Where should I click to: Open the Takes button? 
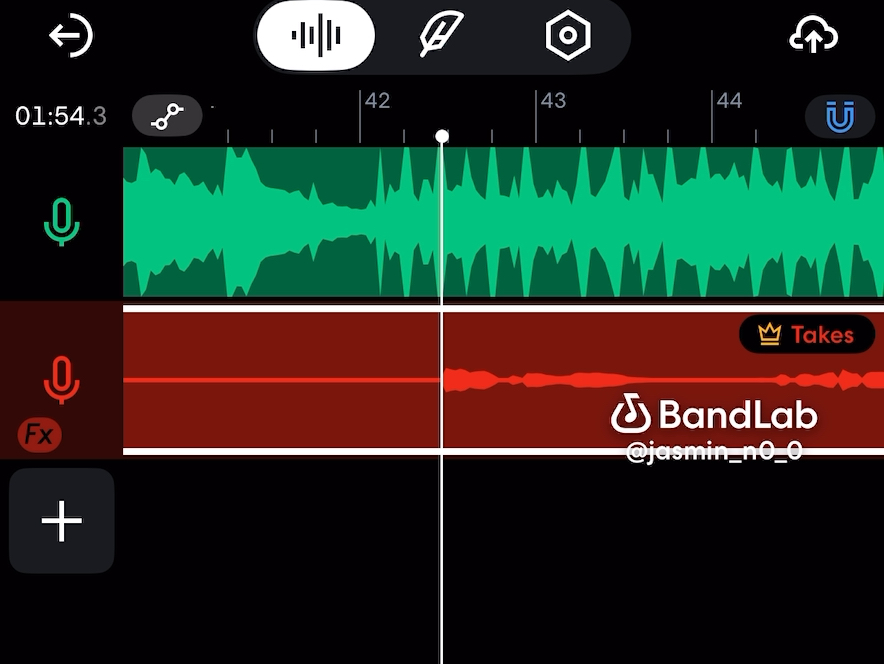coord(807,335)
